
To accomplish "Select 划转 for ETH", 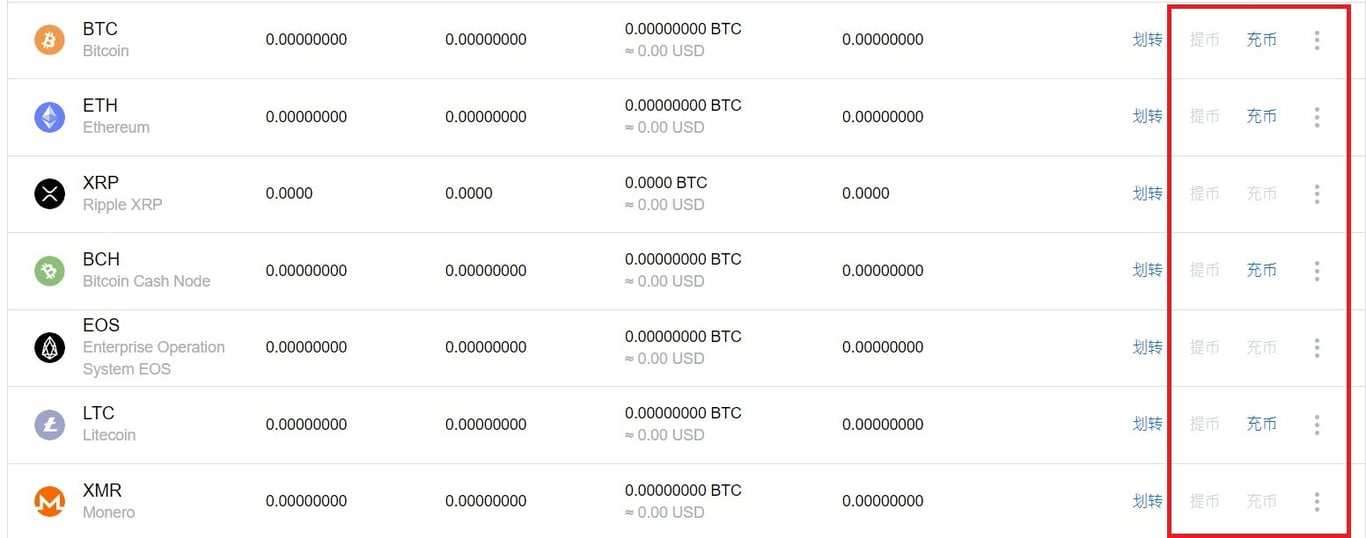I will 1147,117.
